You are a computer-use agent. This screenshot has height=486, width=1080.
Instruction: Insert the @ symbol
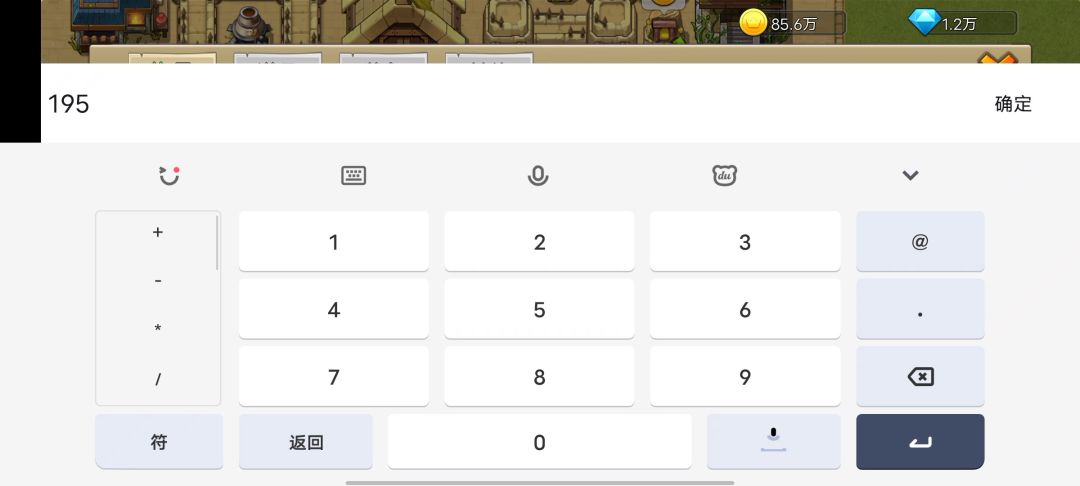pos(920,242)
